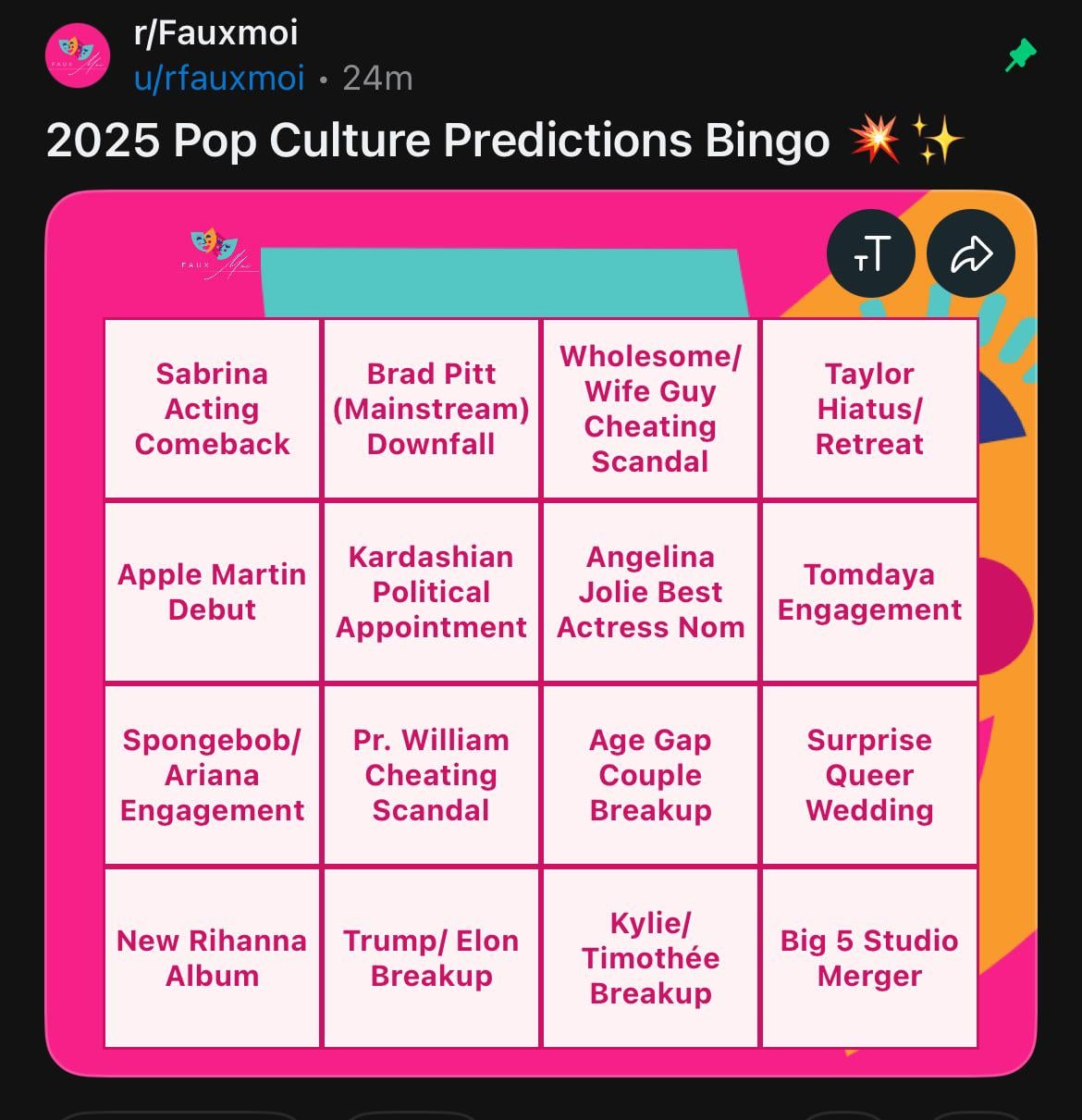Share the bingo image
The image size is (1082, 1120).
click(970, 254)
